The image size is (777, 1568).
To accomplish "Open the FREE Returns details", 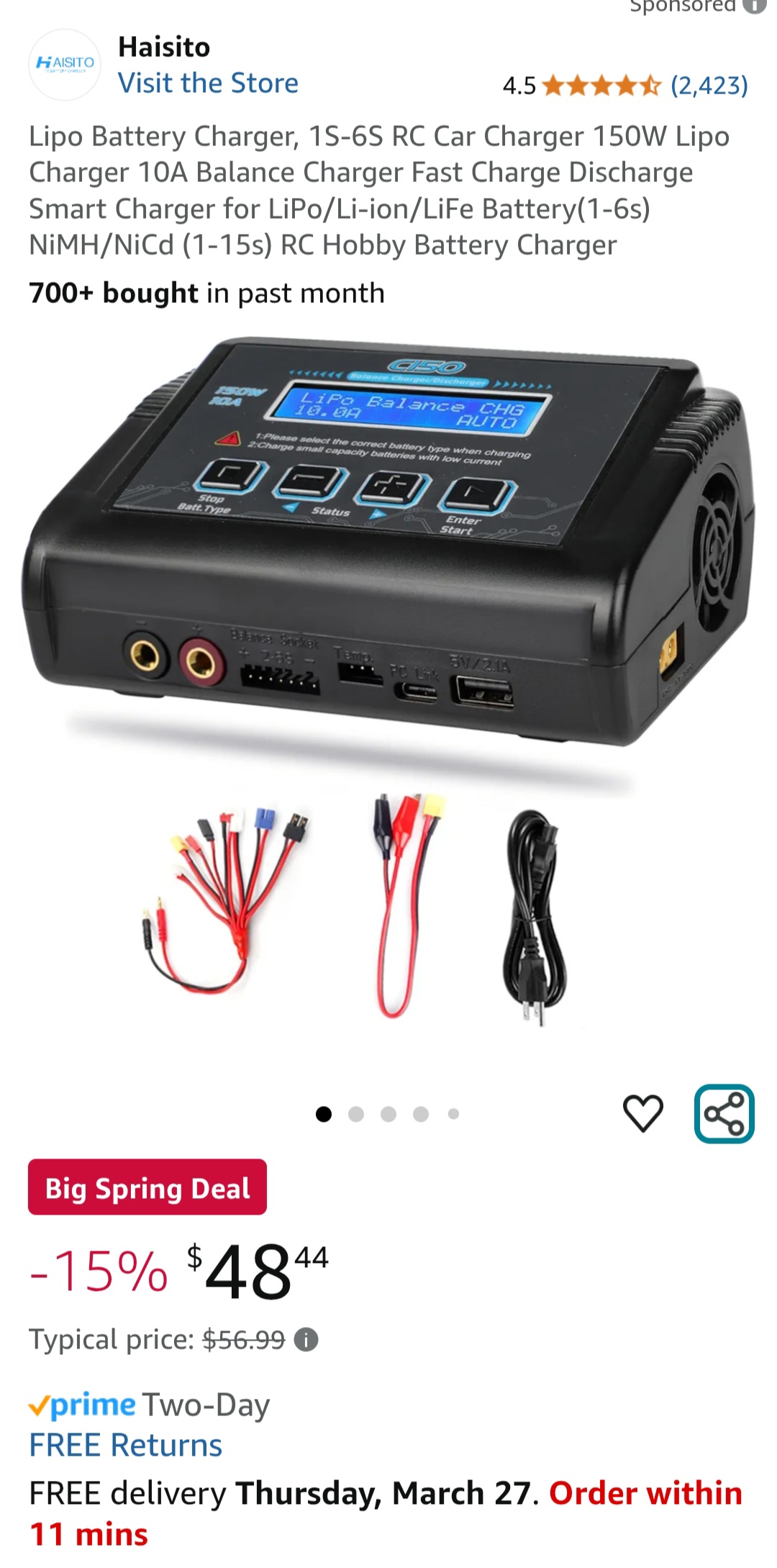I will 126,1445.
